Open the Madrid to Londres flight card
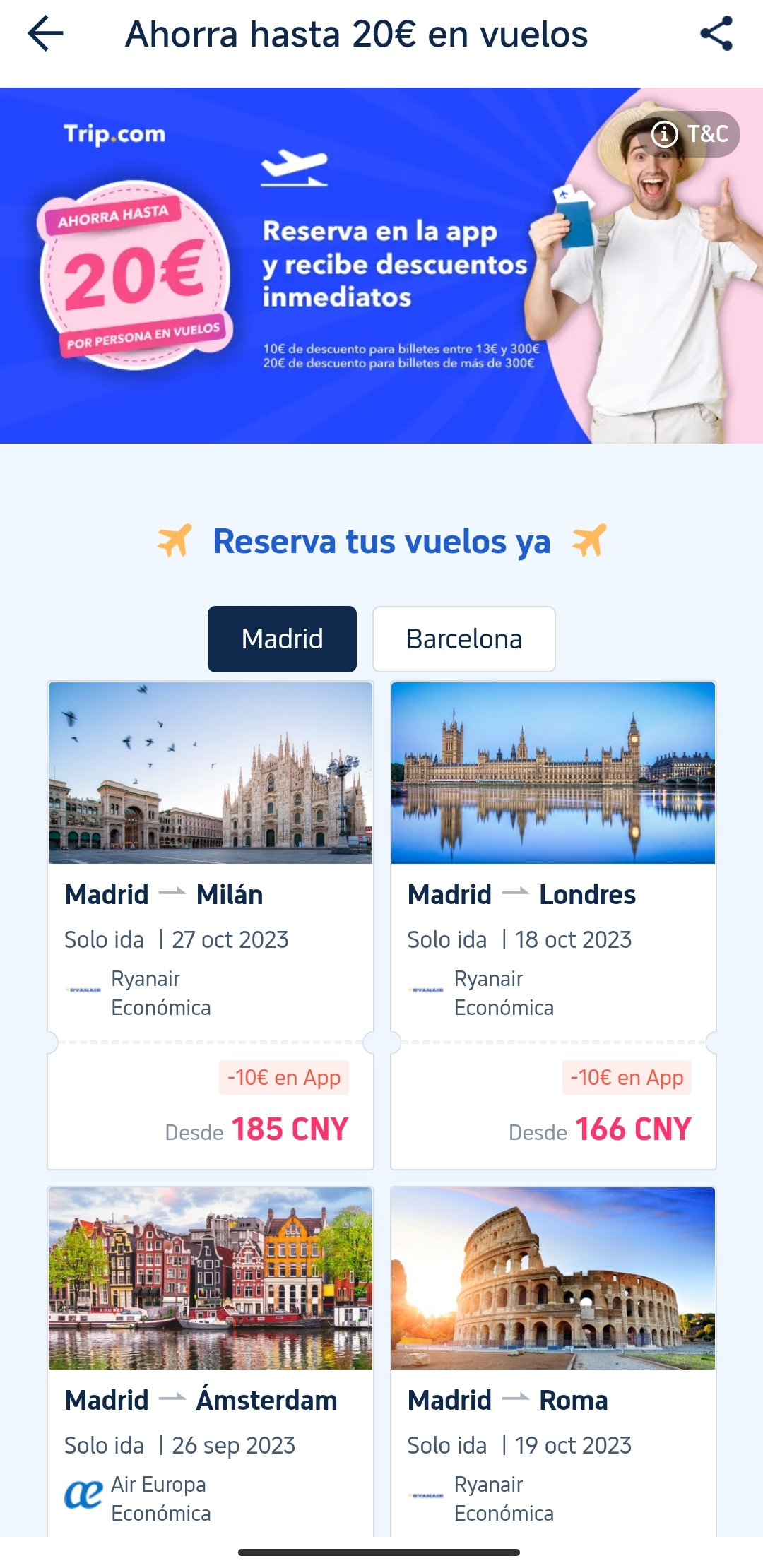The image size is (763, 1568). coord(553,925)
